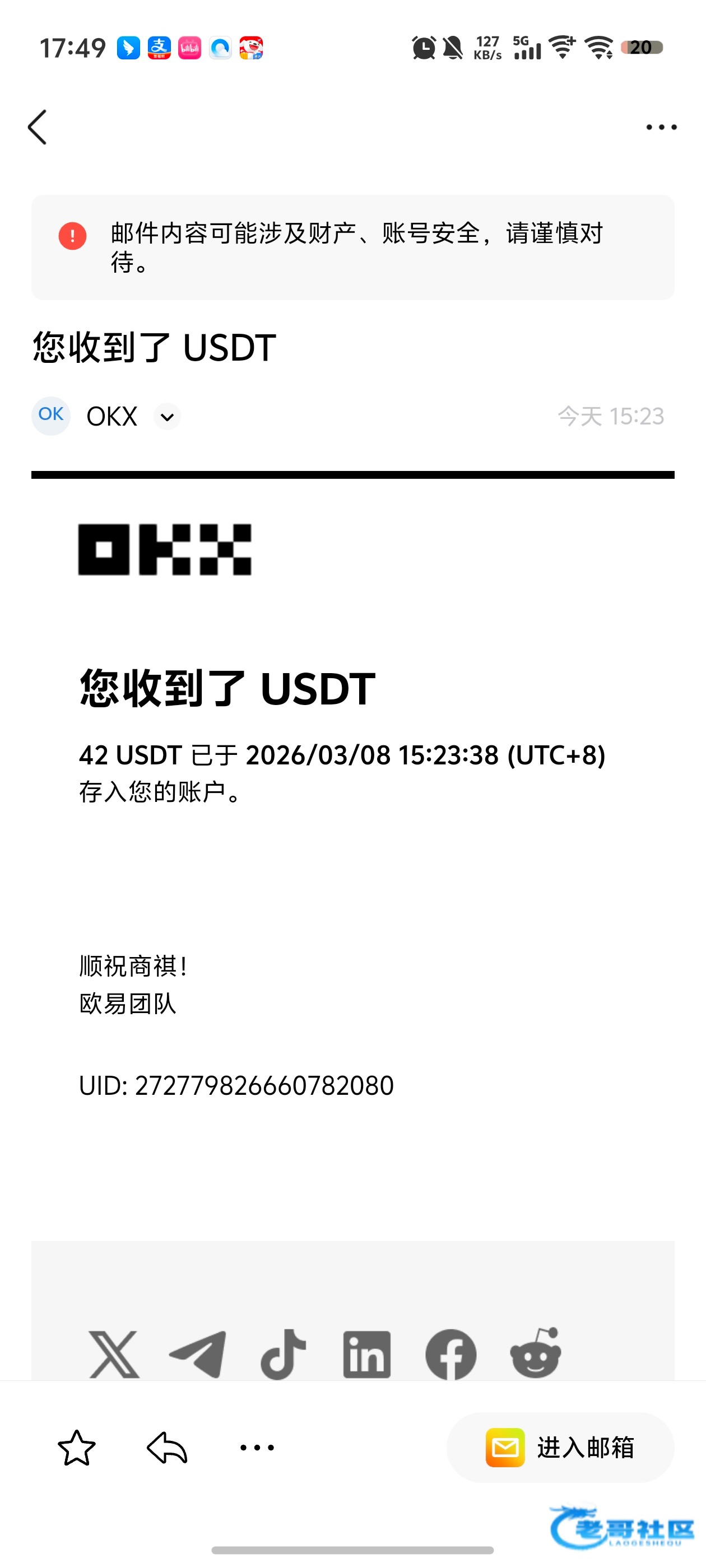Open OKX's Facebook link
Screen dimensions: 706x1568
(x=450, y=1354)
